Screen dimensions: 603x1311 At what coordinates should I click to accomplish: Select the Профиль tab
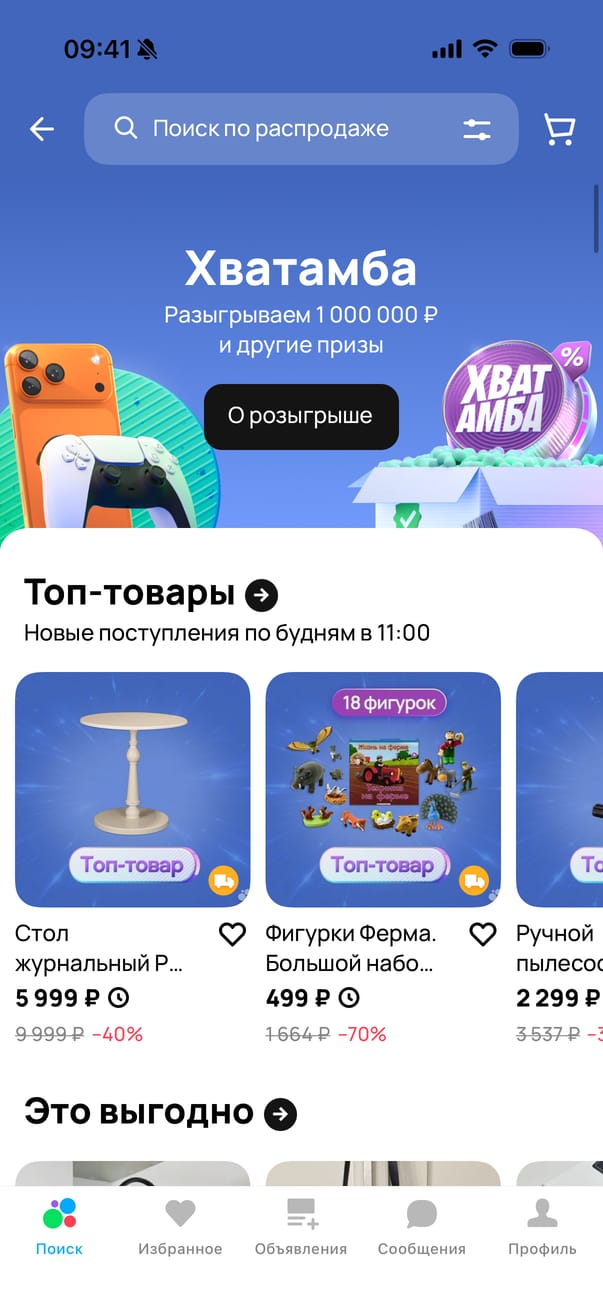(x=542, y=1227)
